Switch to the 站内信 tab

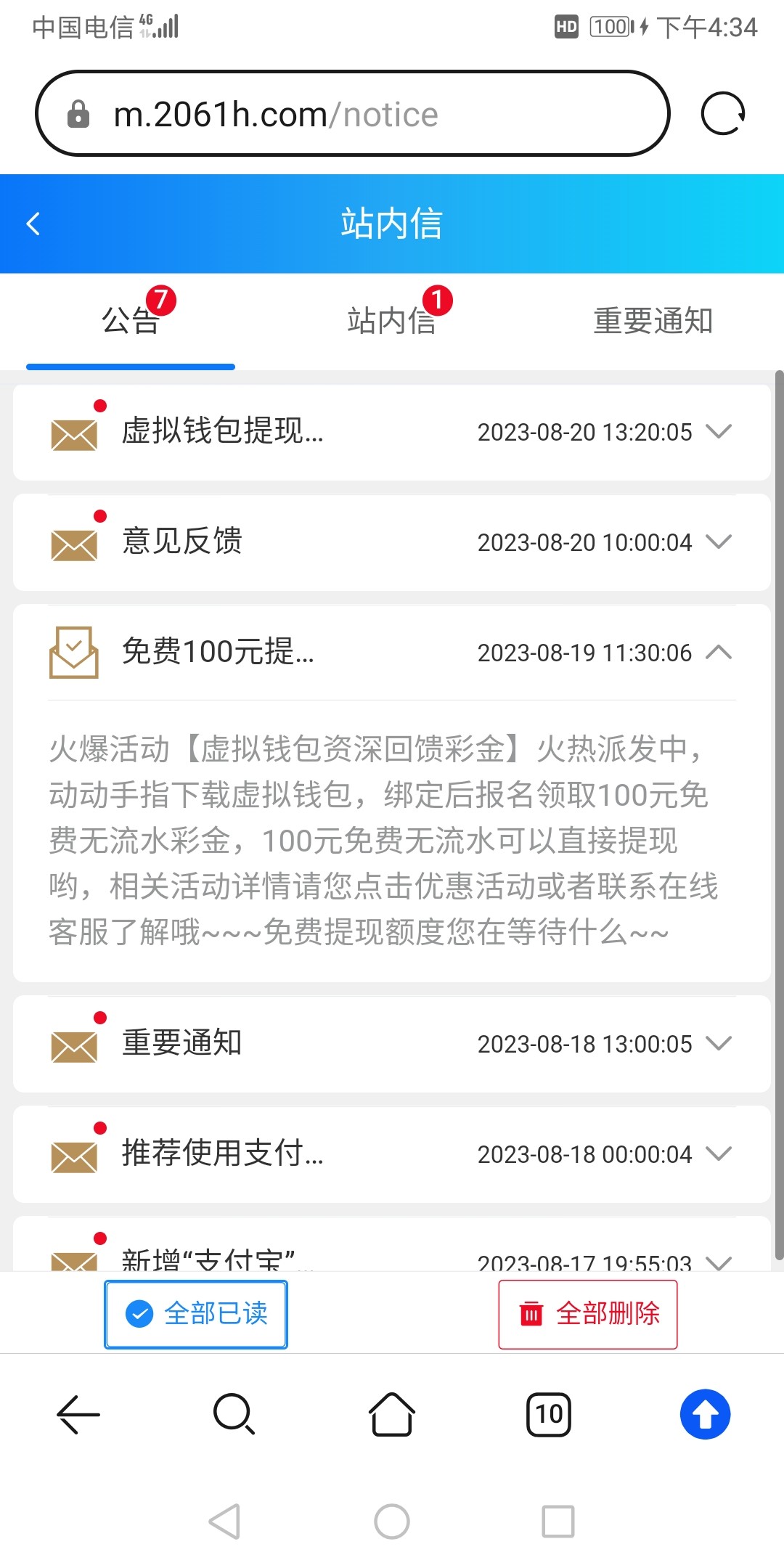pyautogui.click(x=392, y=322)
